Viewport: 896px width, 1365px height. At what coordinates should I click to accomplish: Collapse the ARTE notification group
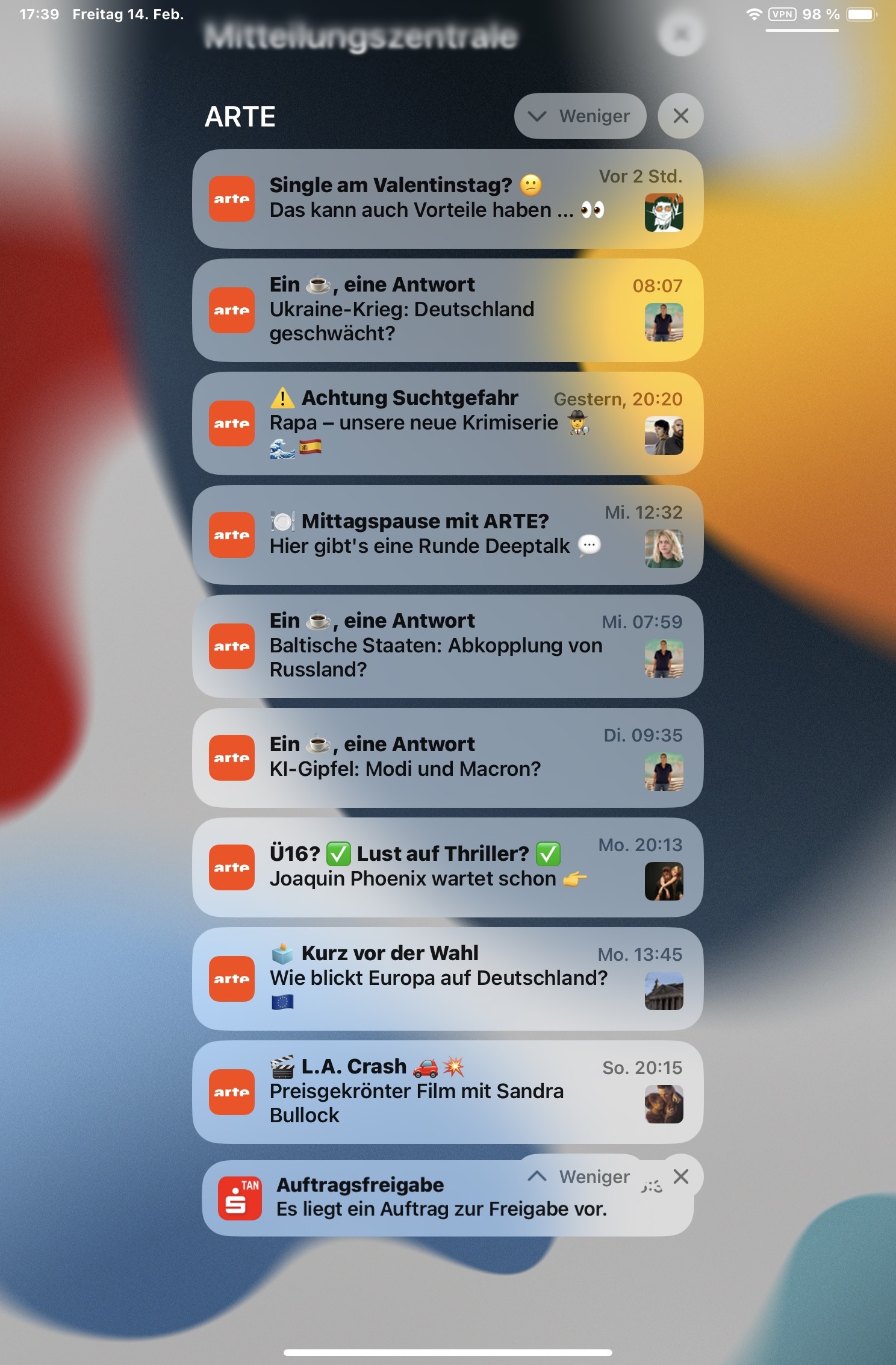point(580,116)
